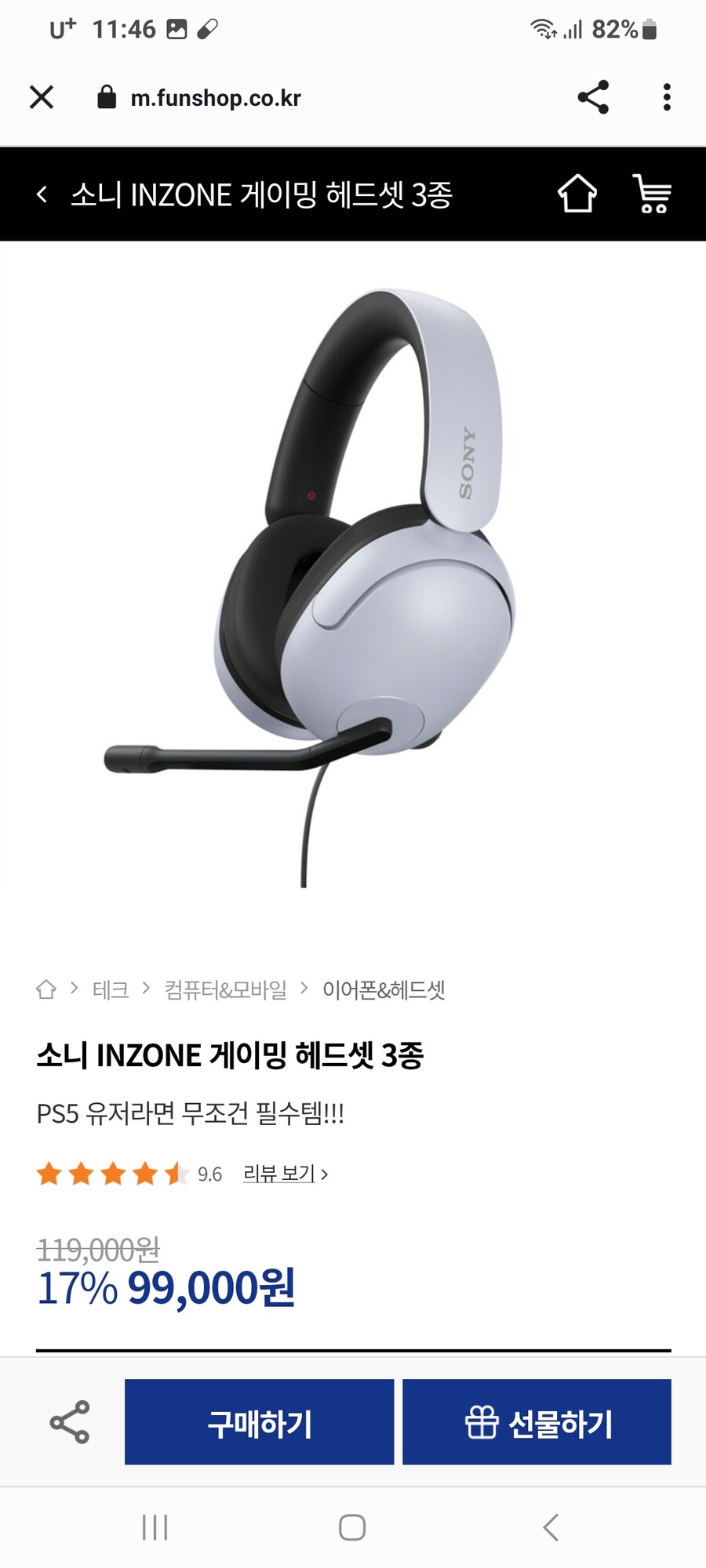Open the 이어폰&헤드셋 breadcrumb category
This screenshot has width=706, height=1568.
pos(384,989)
